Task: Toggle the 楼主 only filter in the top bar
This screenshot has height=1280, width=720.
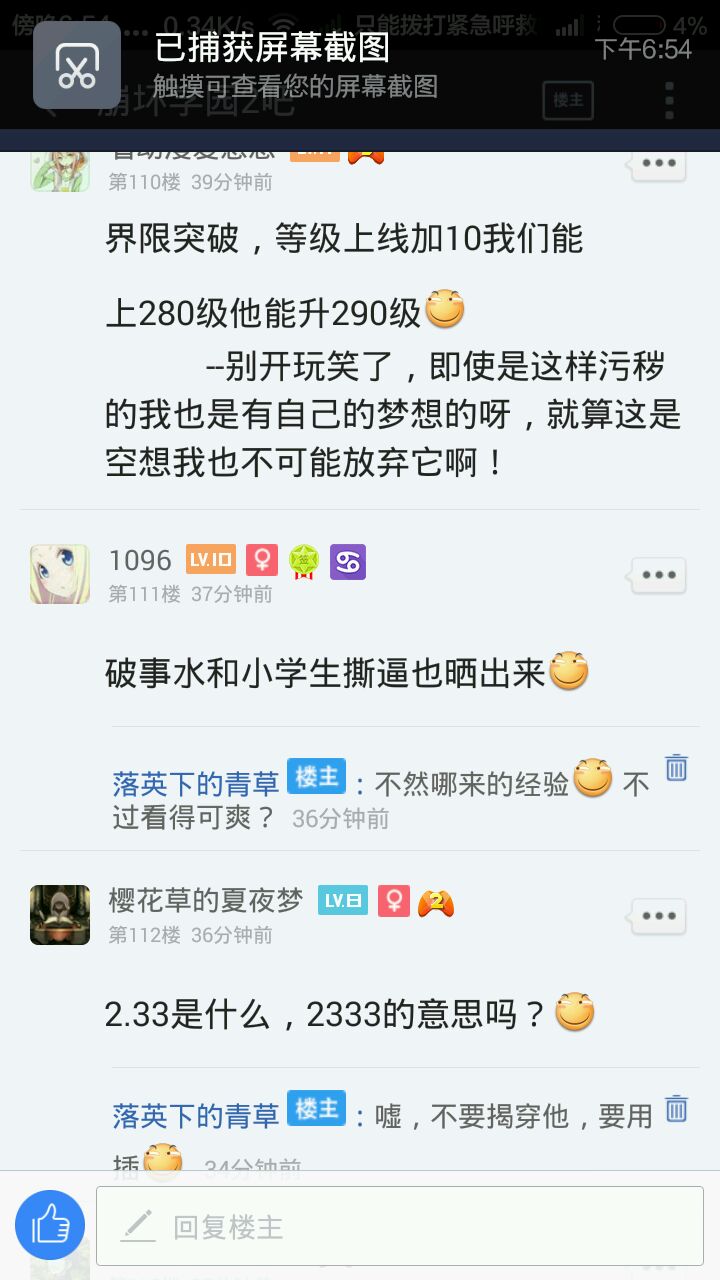Action: tap(568, 100)
